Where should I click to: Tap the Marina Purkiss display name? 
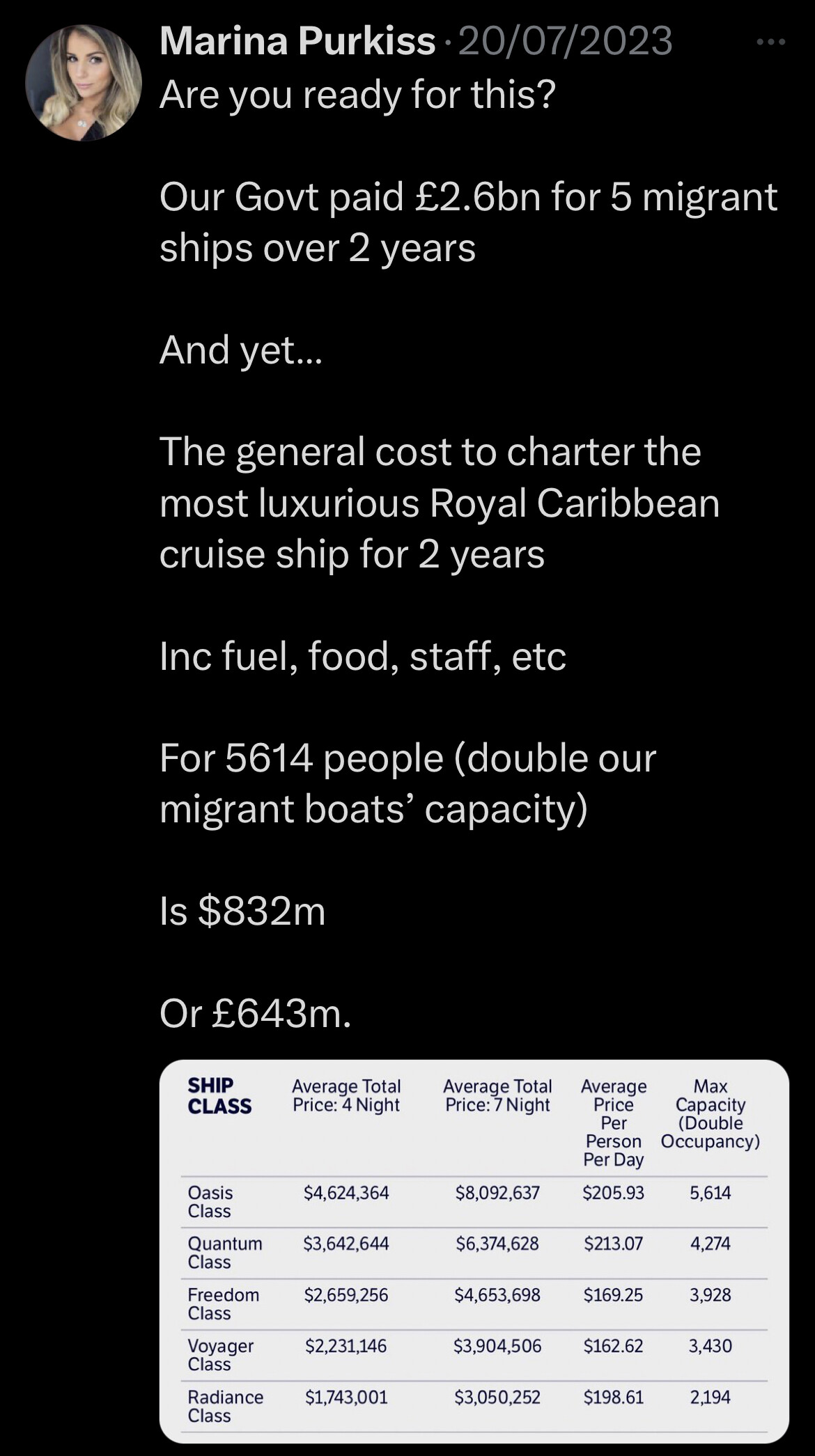click(297, 41)
